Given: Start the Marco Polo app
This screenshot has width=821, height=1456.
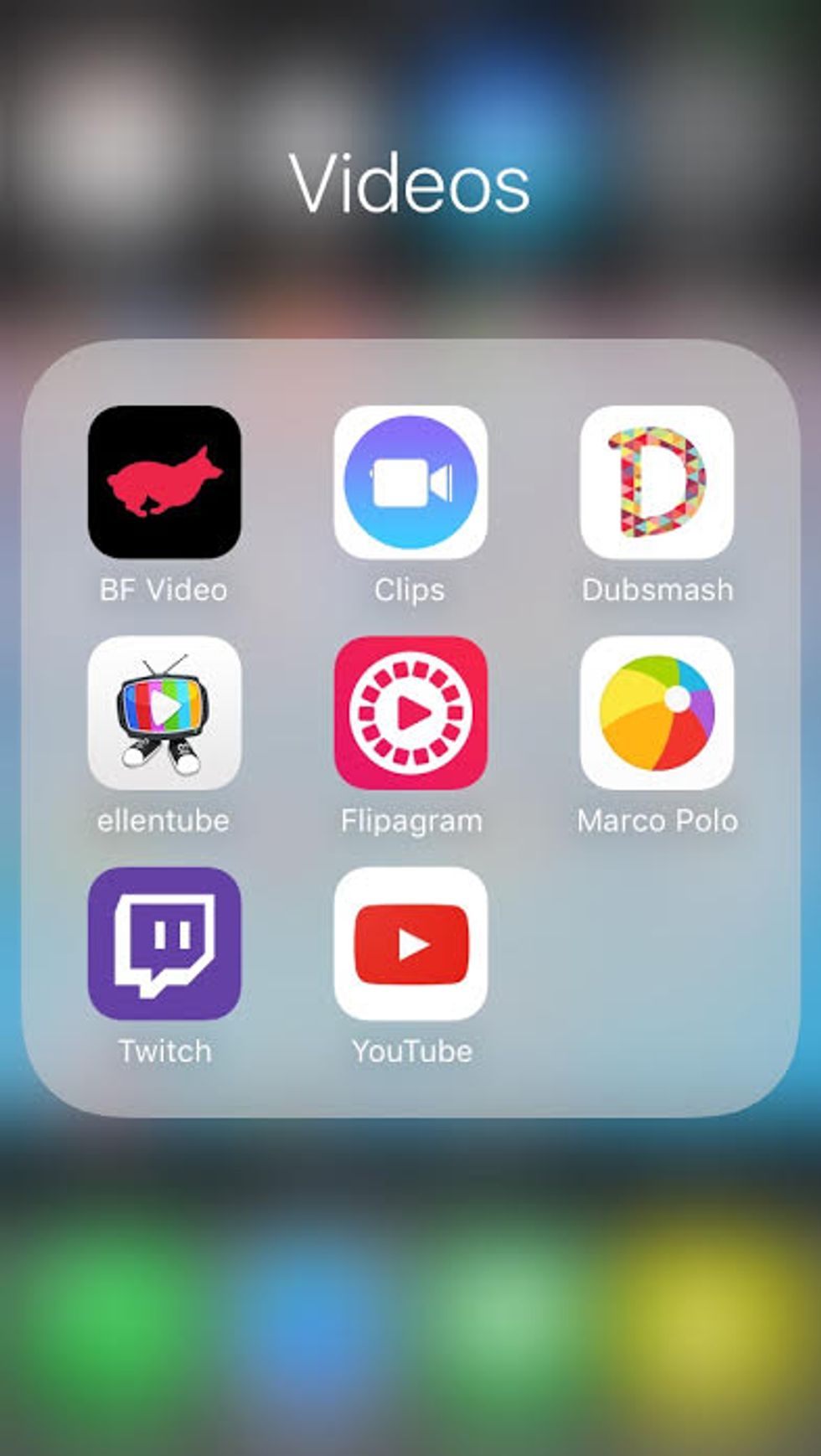Looking at the screenshot, I should click(x=657, y=712).
